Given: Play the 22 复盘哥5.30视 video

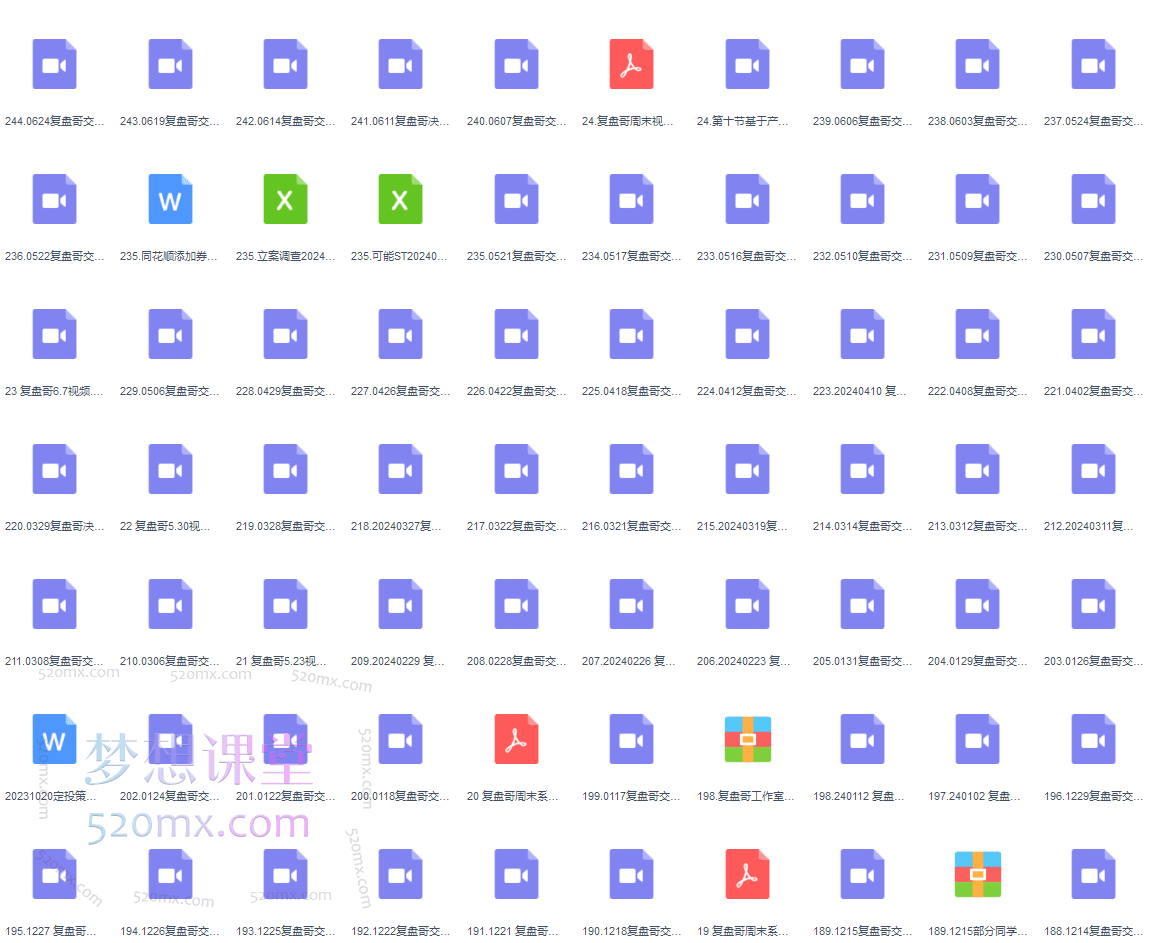Looking at the screenshot, I should [170, 470].
